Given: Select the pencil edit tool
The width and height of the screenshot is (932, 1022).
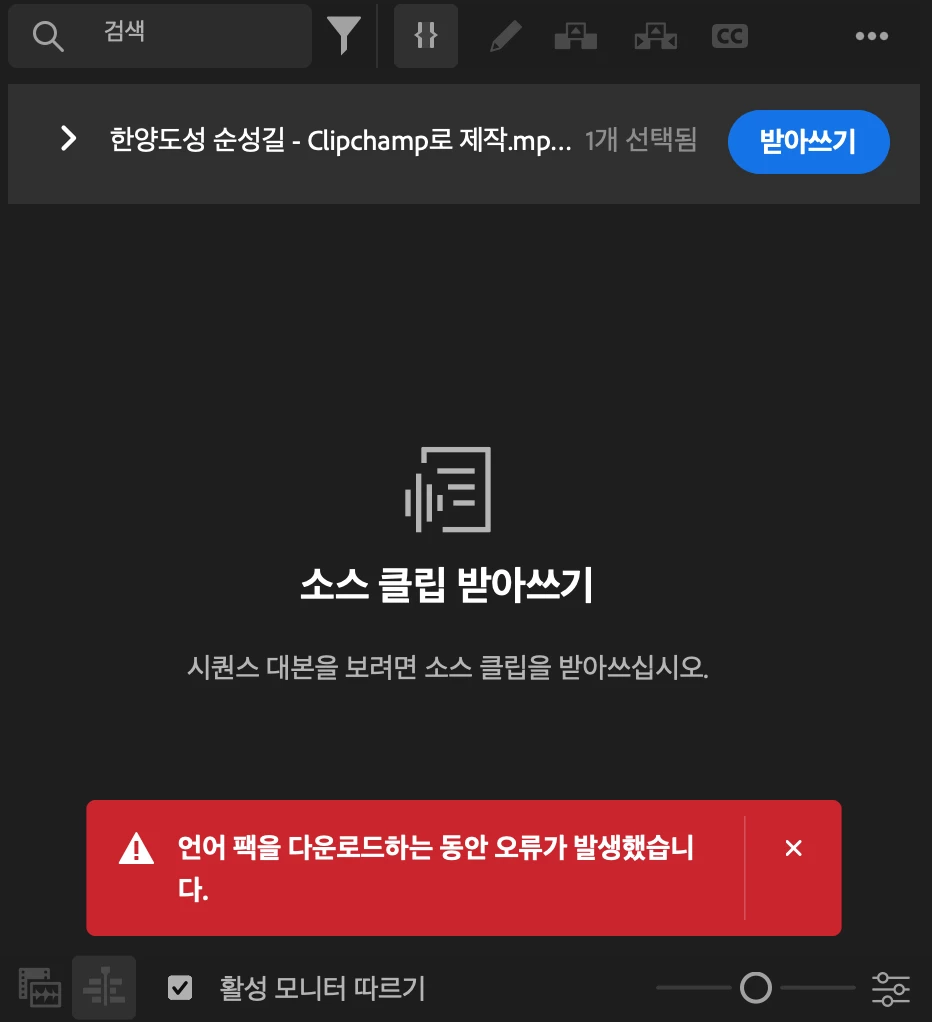Looking at the screenshot, I should pos(505,36).
